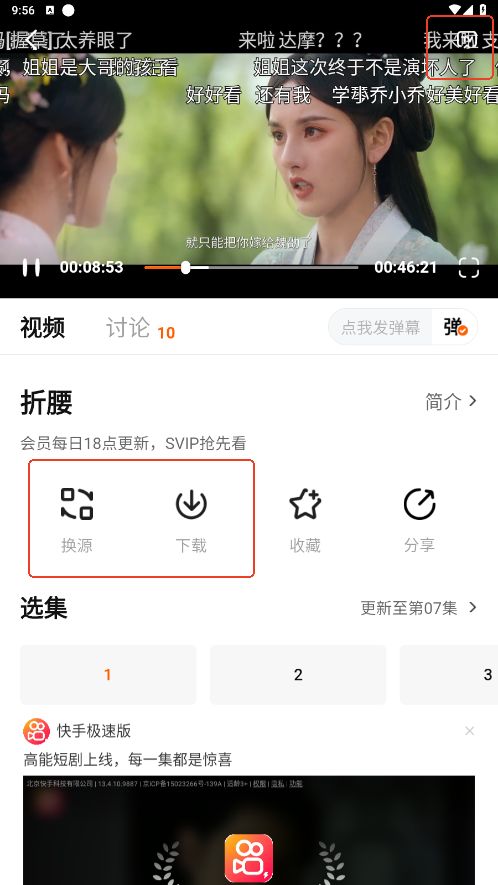Open the 点我发弹幕 input box
This screenshot has width=498, height=885.
(381, 327)
